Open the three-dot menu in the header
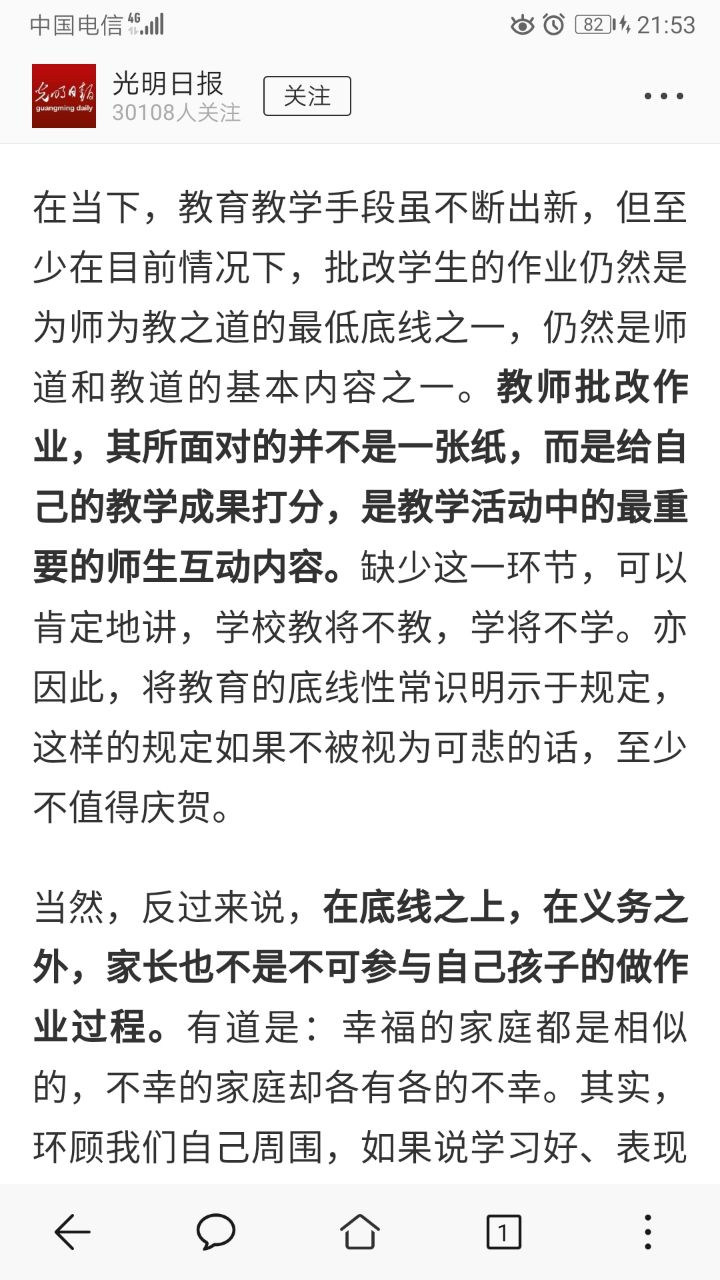Image resolution: width=720 pixels, height=1280 pixels. pos(663,97)
